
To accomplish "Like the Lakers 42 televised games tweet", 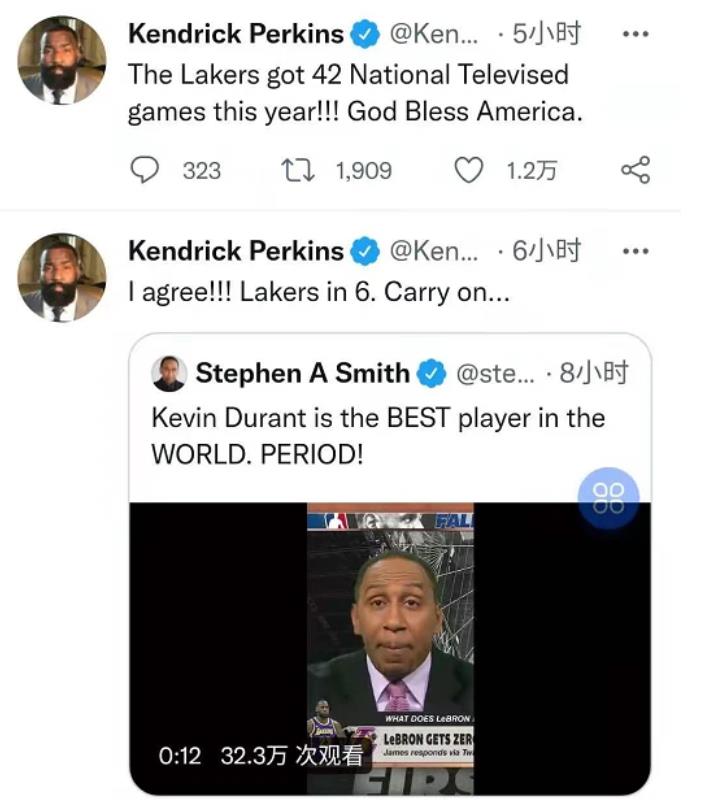I will coord(468,171).
